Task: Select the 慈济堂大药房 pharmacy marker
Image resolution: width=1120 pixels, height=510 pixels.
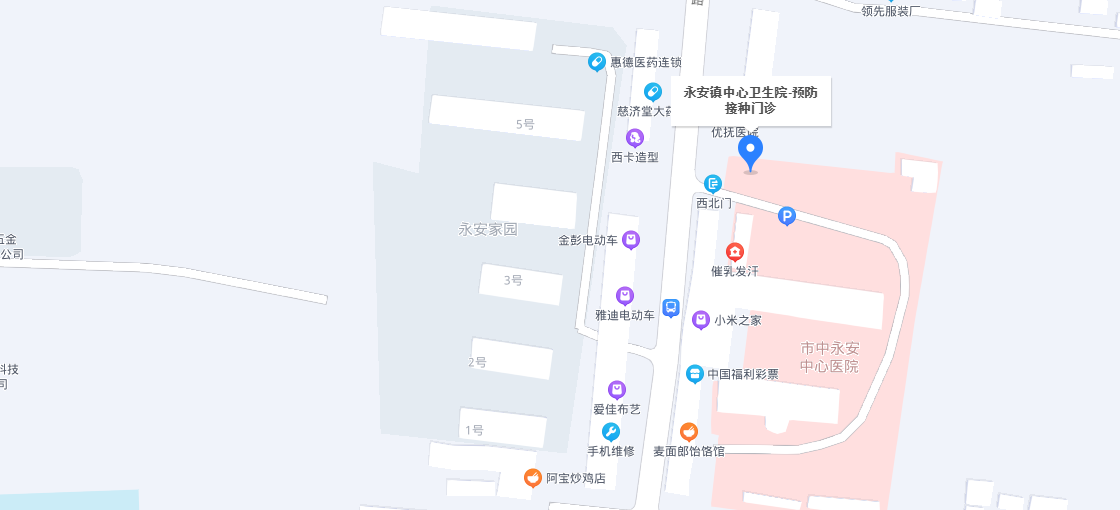Action: click(653, 92)
